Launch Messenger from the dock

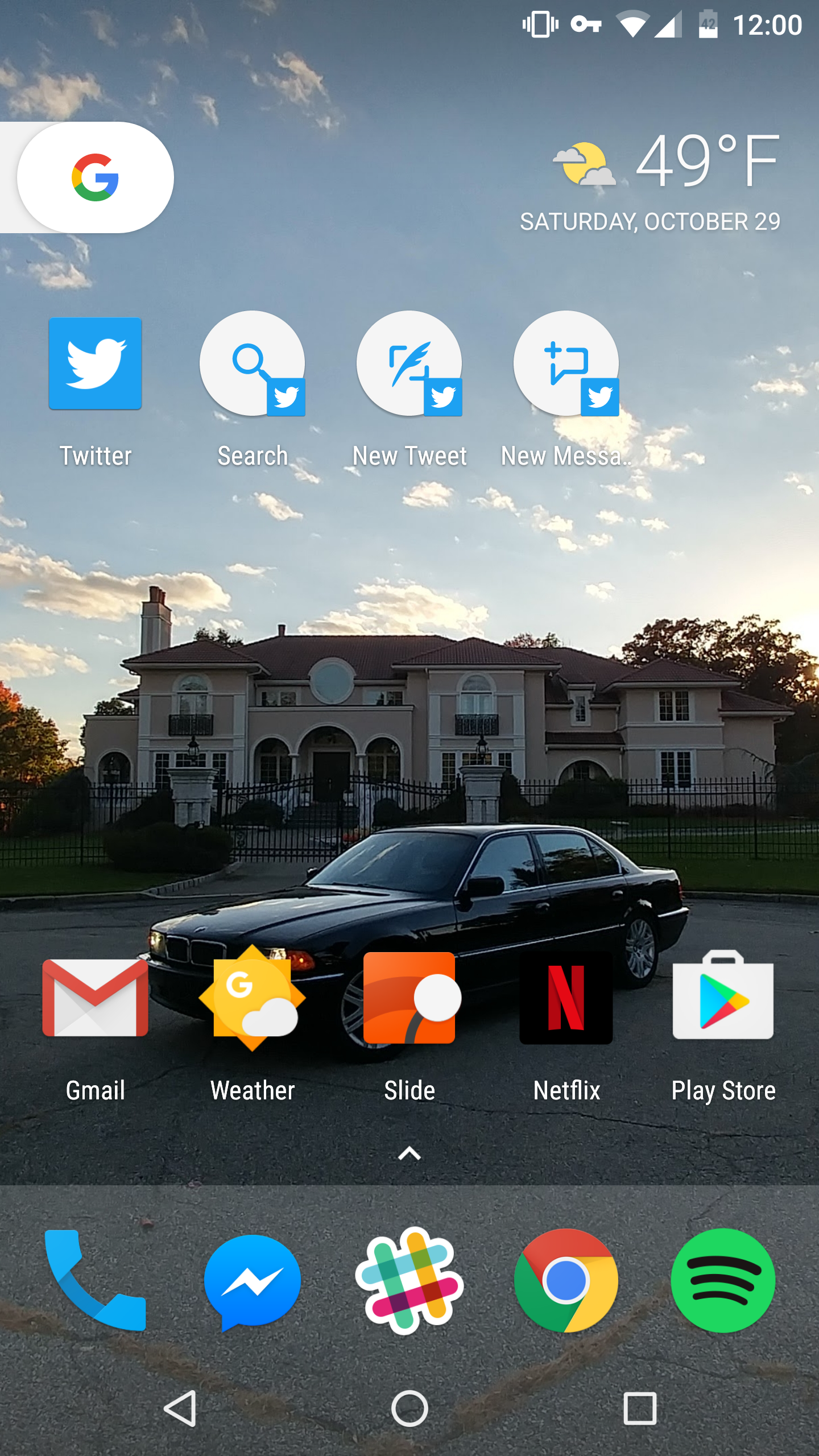point(253,1280)
